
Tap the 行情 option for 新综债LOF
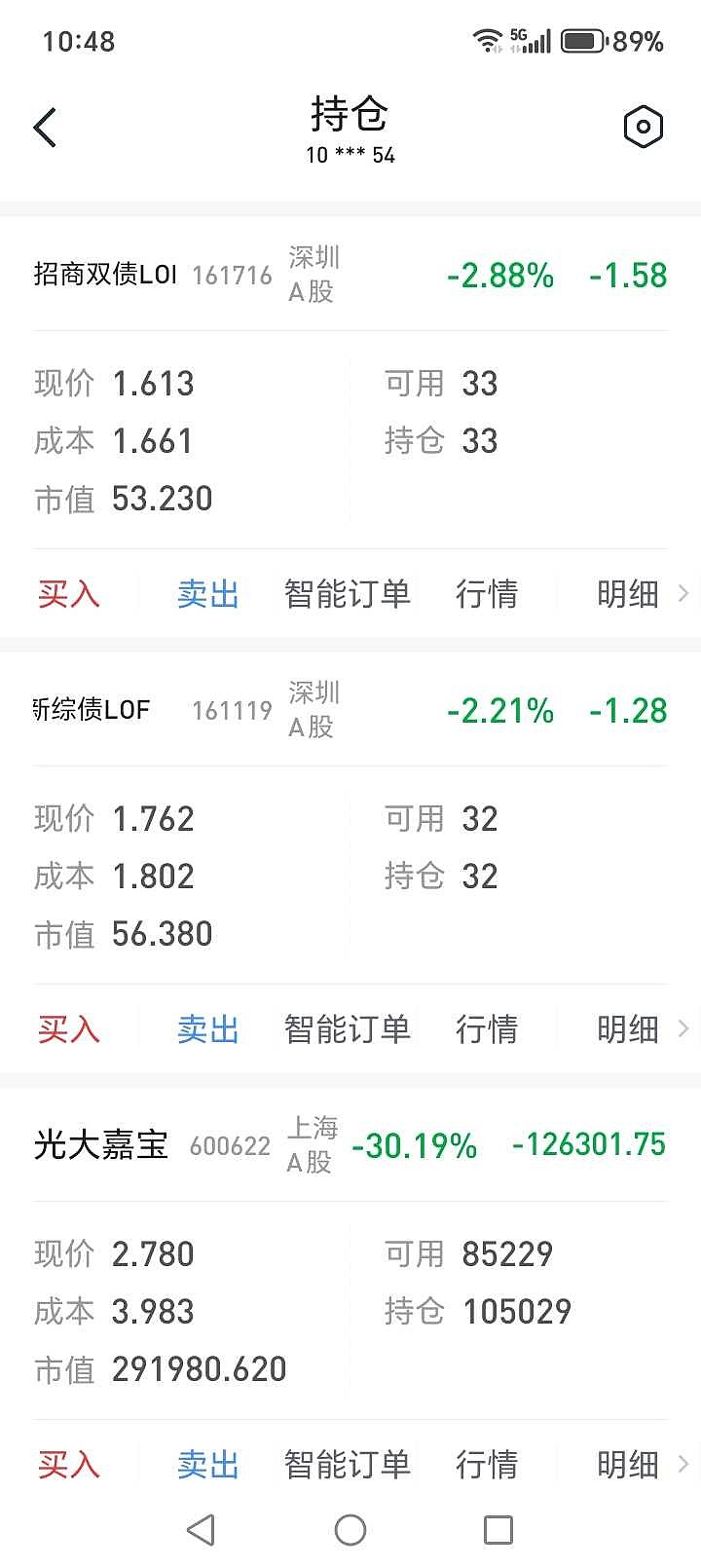click(488, 1028)
